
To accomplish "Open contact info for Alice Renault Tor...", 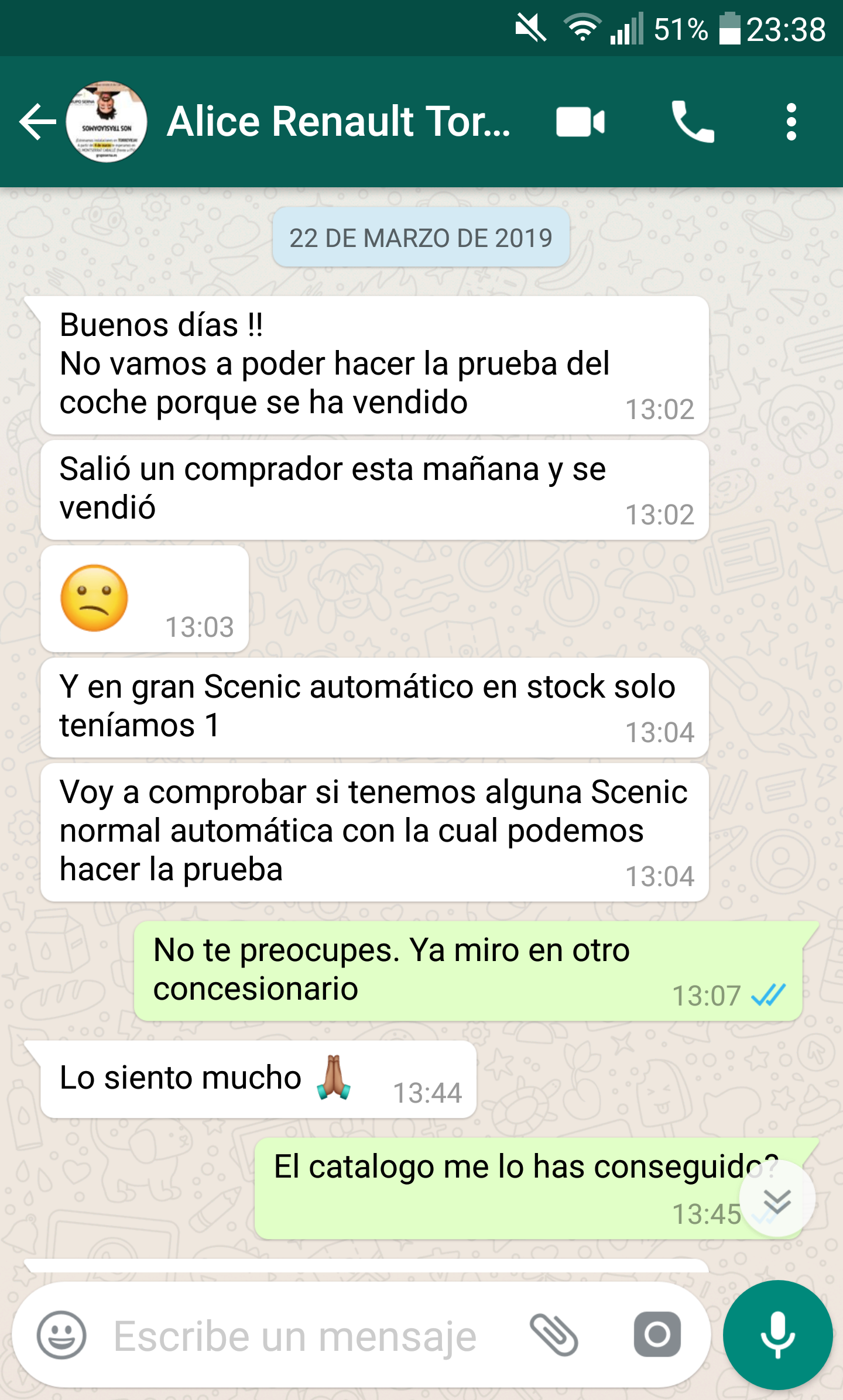I will tap(338, 122).
